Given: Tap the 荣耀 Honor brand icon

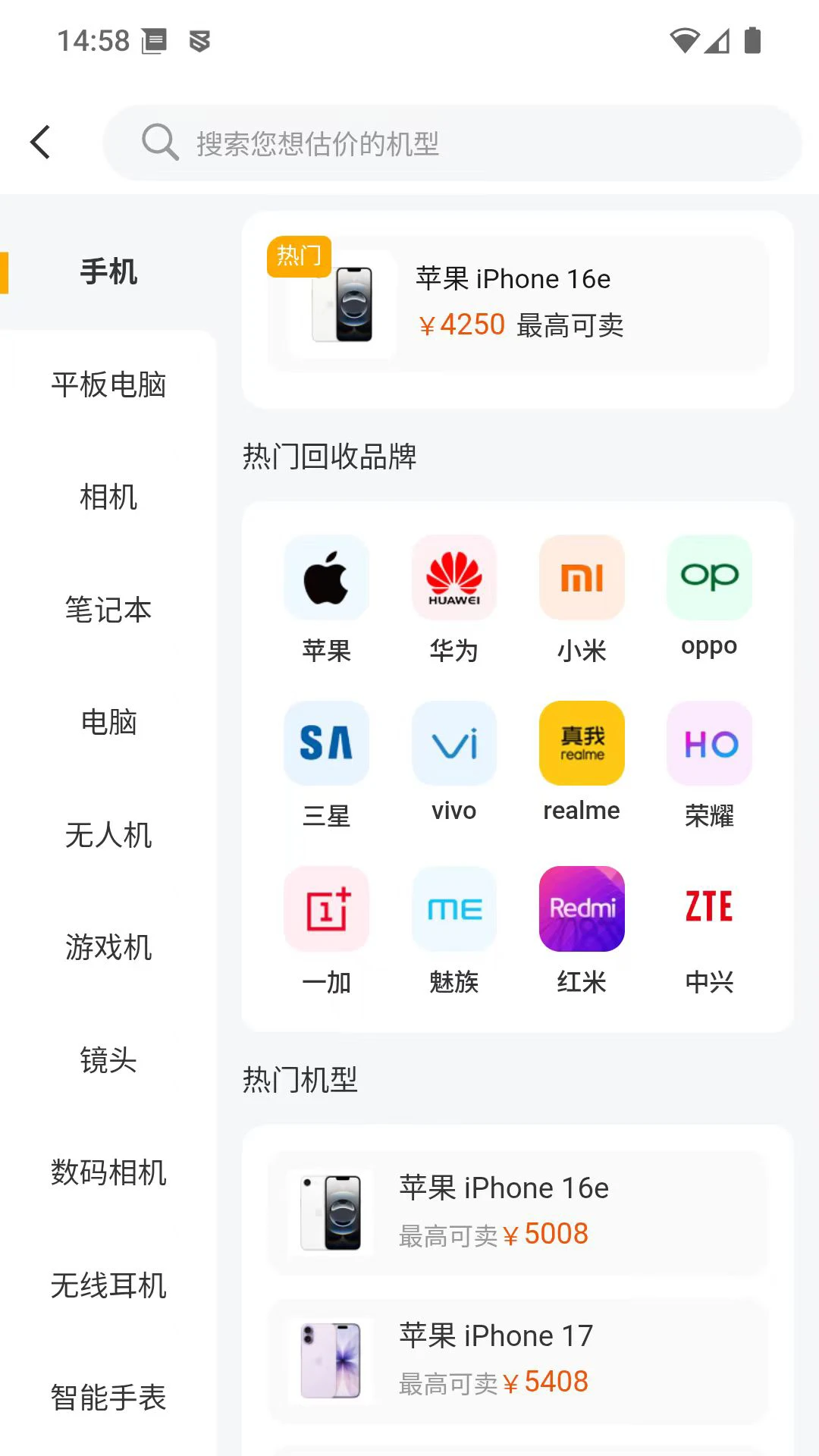Looking at the screenshot, I should 708,743.
